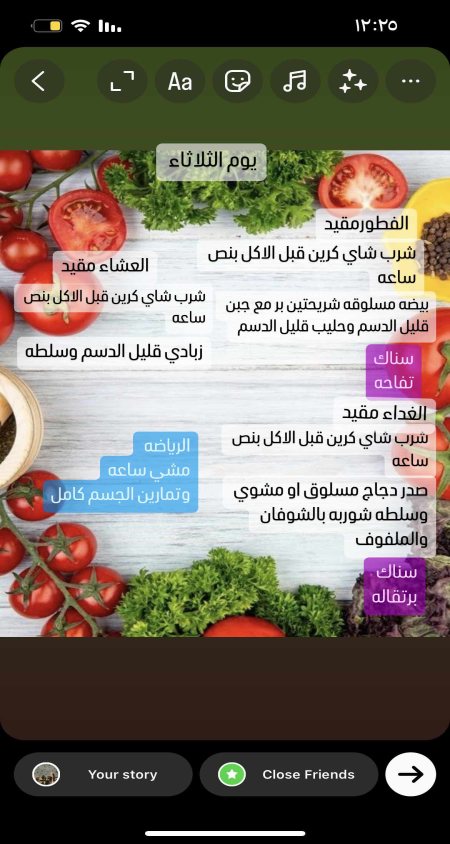This screenshot has height=844, width=450.
Task: Add music to the story
Action: pos(295,81)
